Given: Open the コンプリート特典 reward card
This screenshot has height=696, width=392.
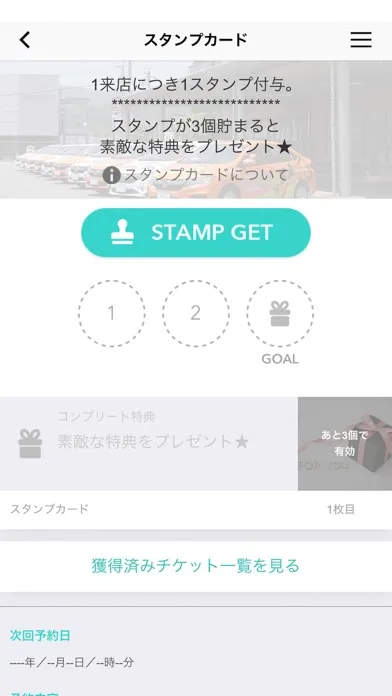Looking at the screenshot, I should pyautogui.click(x=196, y=443).
